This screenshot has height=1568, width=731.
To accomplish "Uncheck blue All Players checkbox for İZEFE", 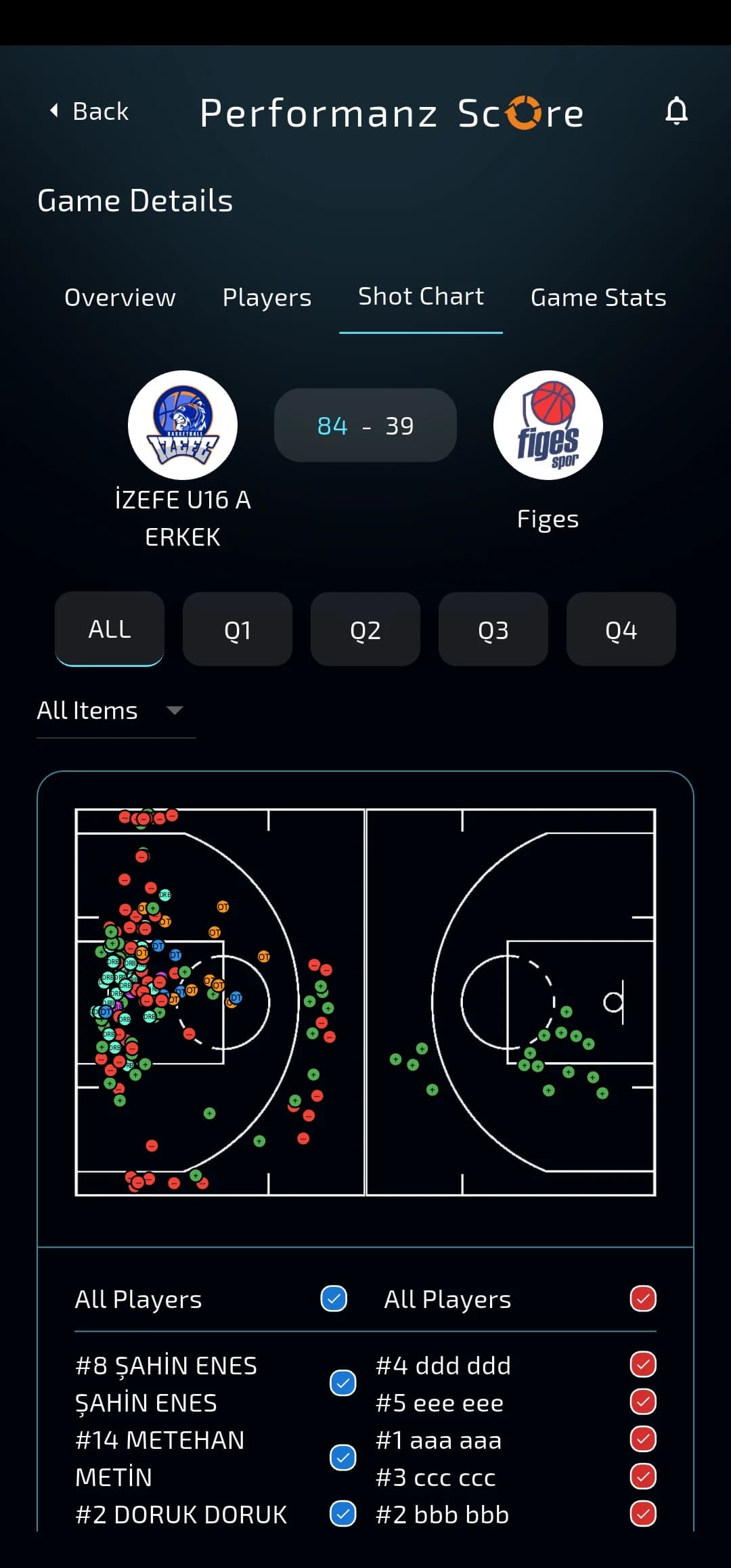I will (334, 1299).
